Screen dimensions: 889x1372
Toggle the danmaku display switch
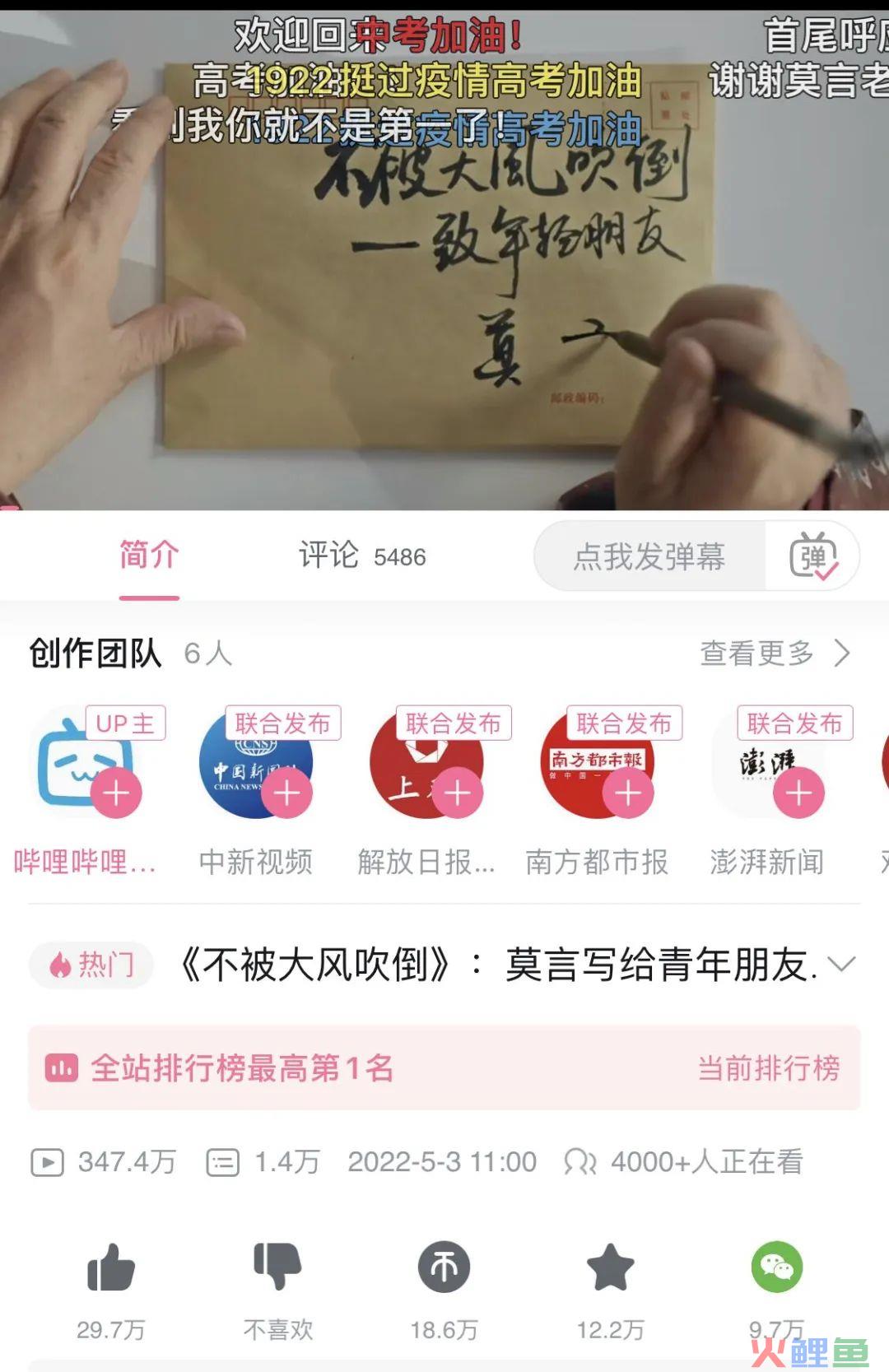812,556
